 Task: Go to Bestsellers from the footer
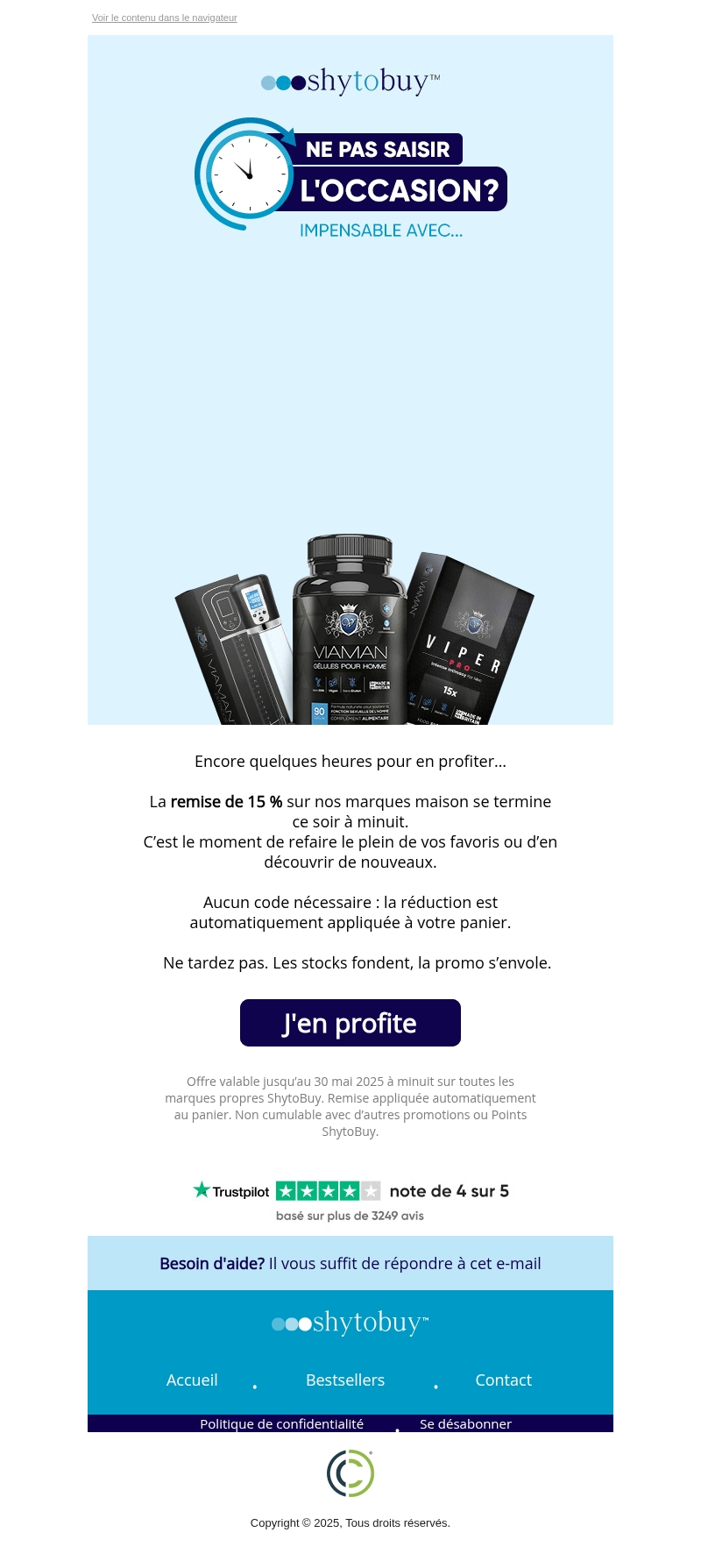(x=345, y=1380)
